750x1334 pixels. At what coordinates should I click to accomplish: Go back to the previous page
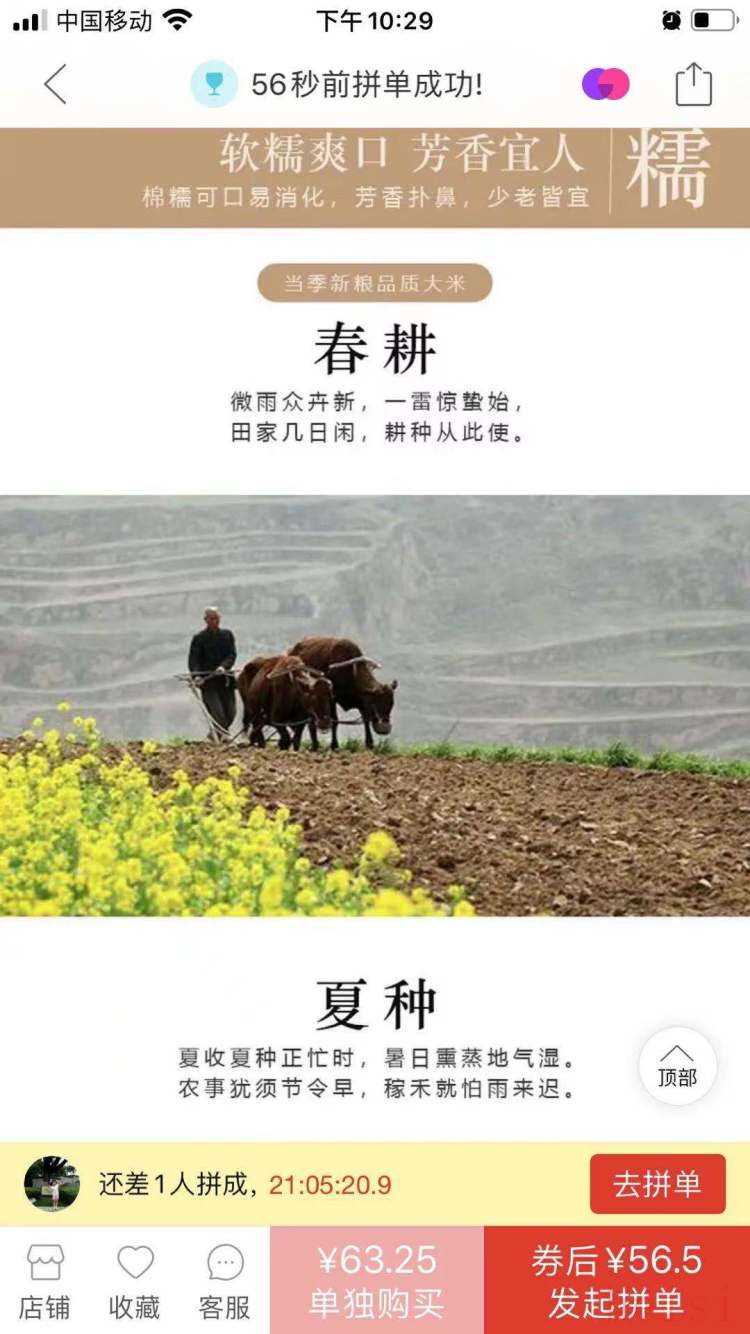tap(56, 85)
